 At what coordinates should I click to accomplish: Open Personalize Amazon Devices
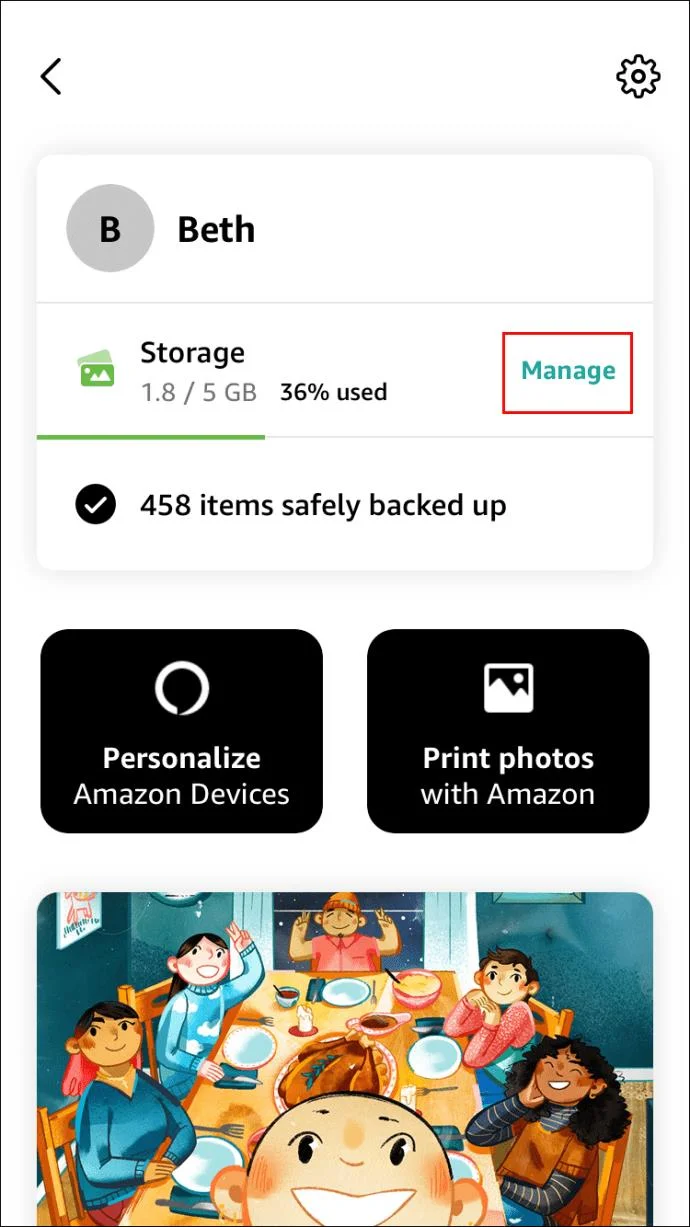tap(182, 731)
